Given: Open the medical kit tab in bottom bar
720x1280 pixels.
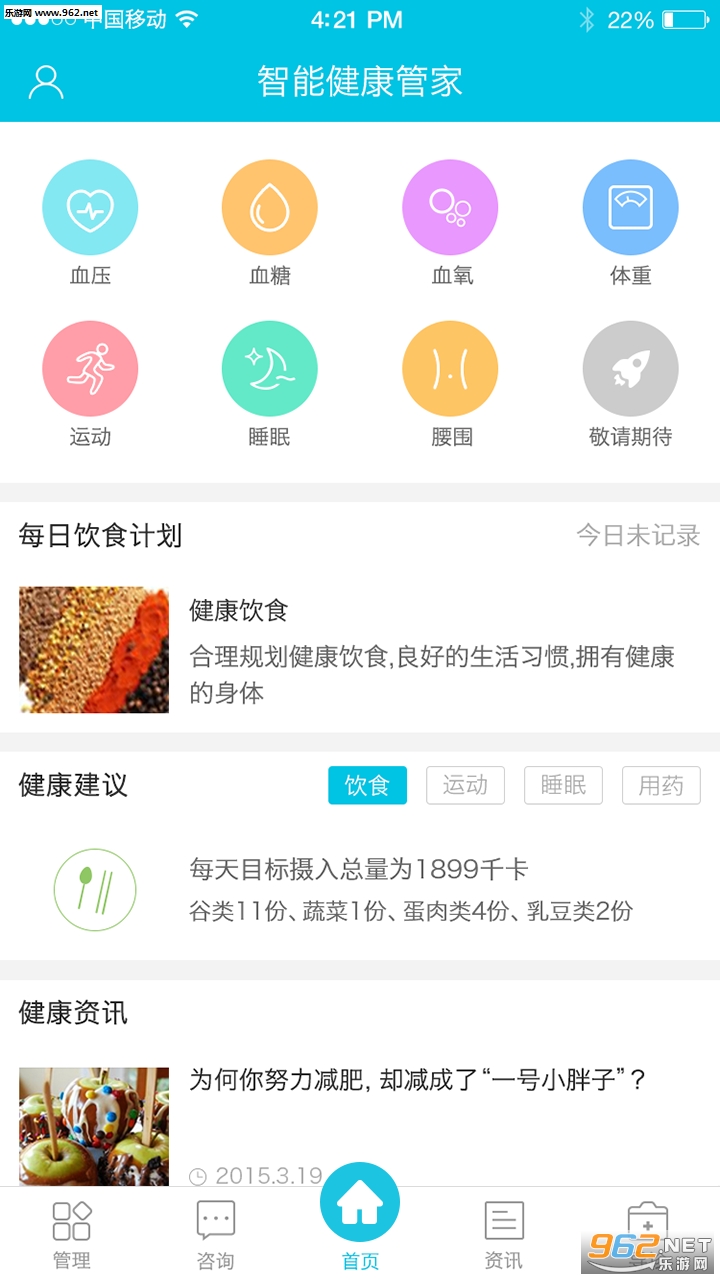Looking at the screenshot, I should click(x=647, y=1225).
